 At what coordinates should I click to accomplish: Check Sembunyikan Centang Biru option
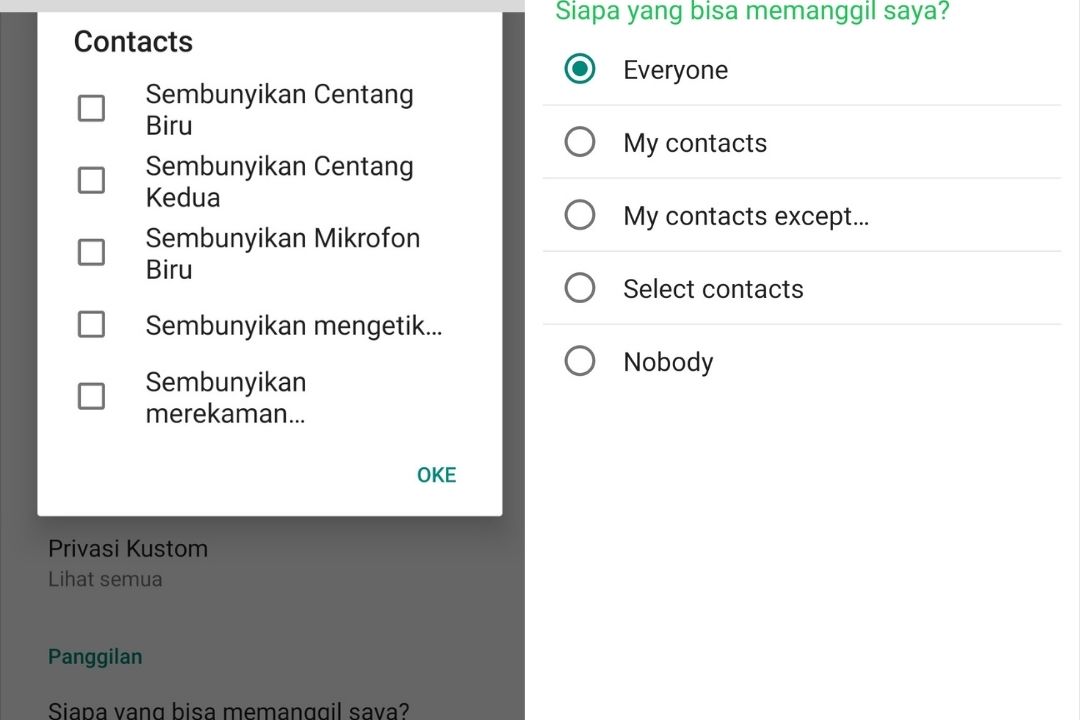(91, 108)
